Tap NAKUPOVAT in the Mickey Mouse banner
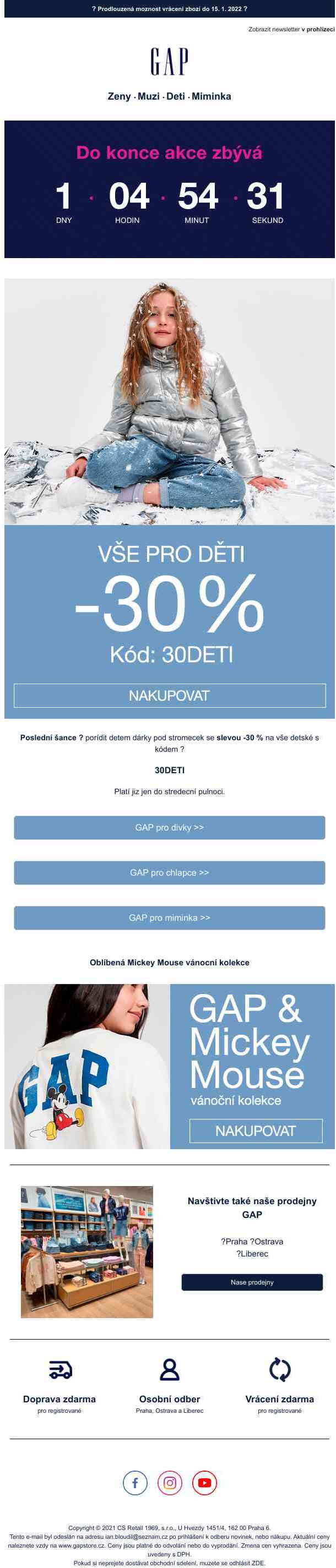Viewport: 336px width, 1568px height. tap(255, 1130)
